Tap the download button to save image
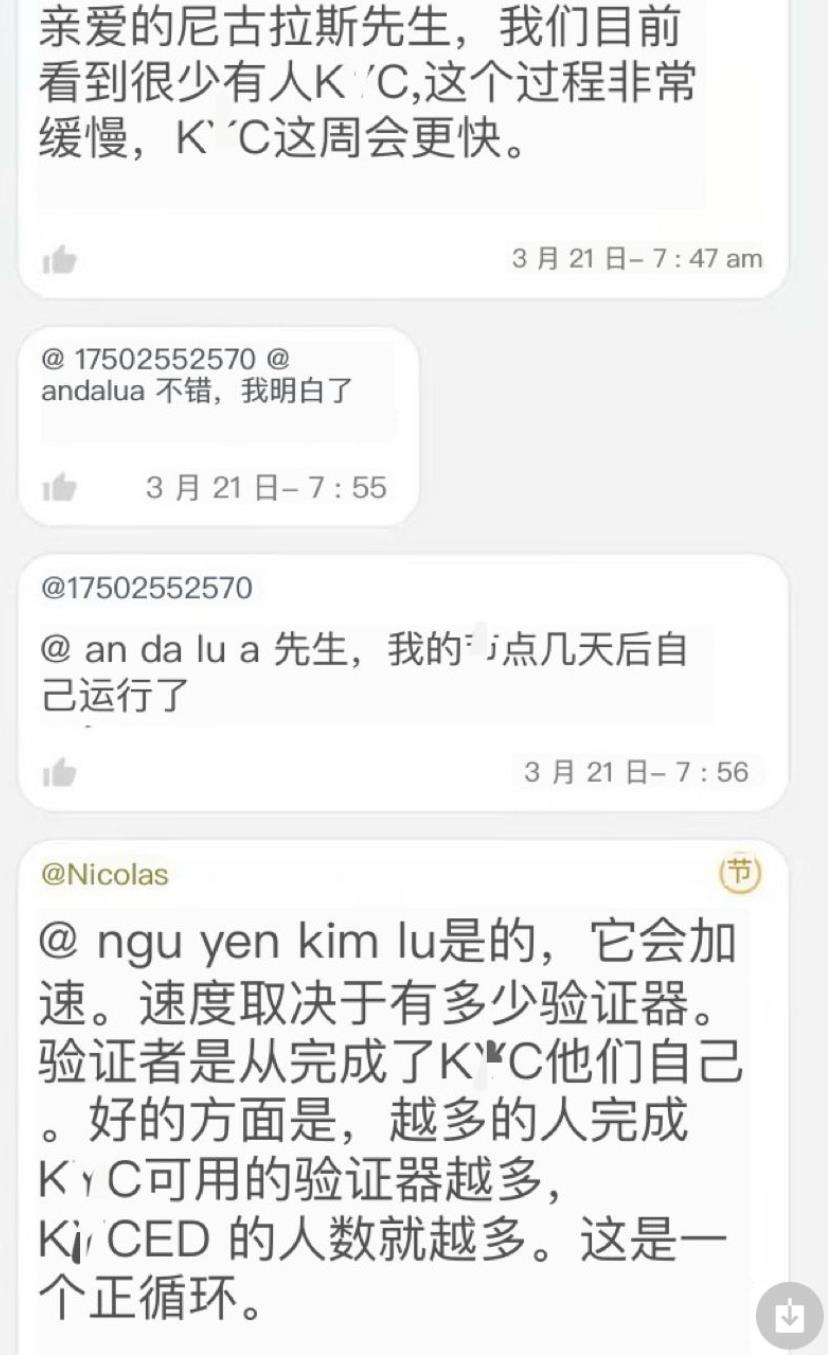The height and width of the screenshot is (1355, 828). click(x=789, y=1314)
